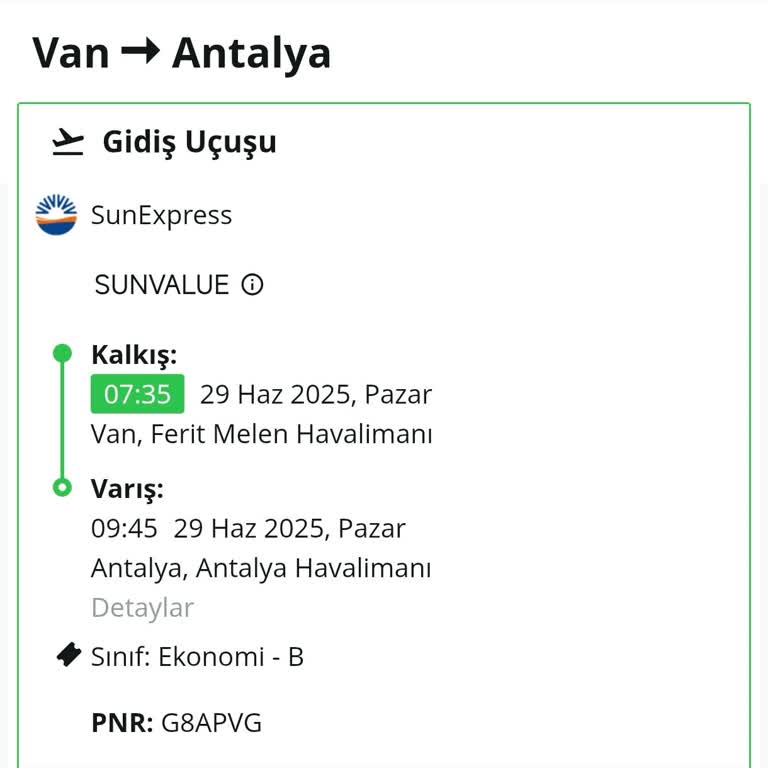Expand the Detaylar flight details link

[142, 608]
